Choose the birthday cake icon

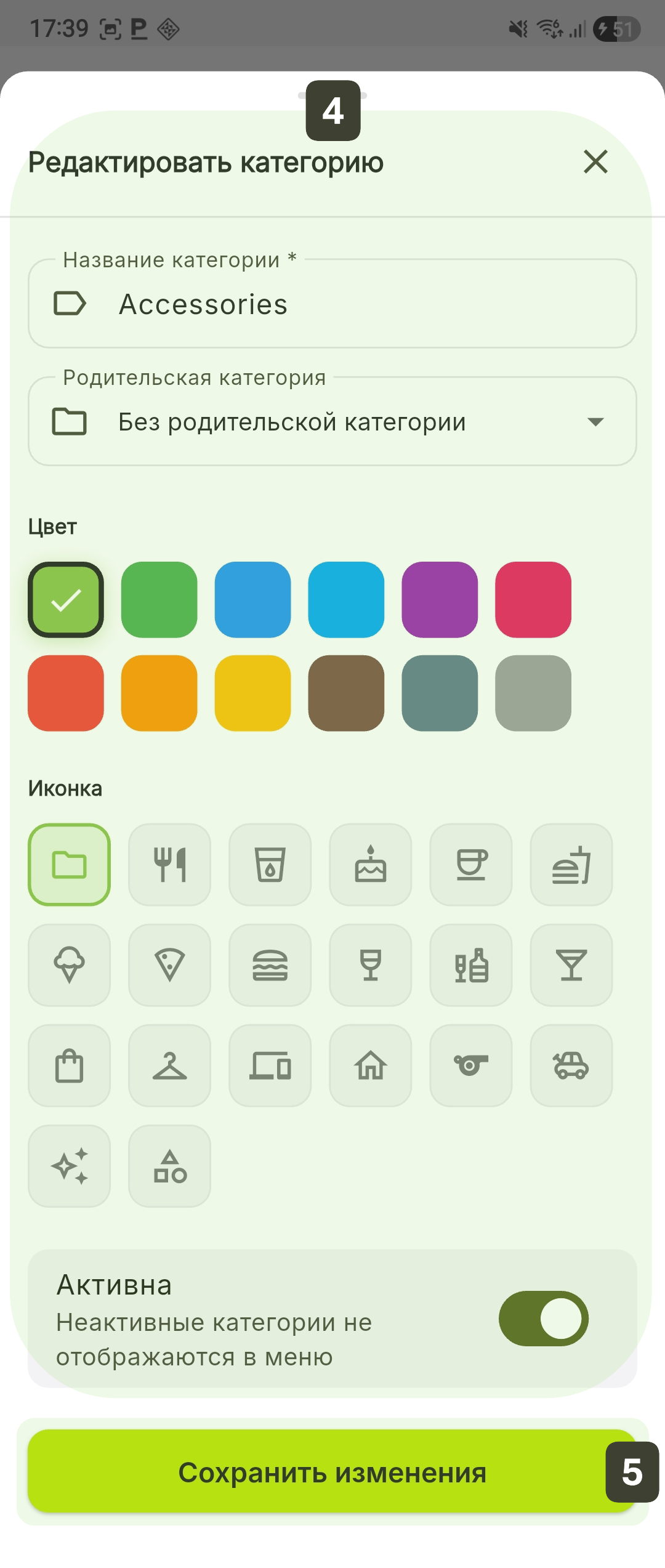(x=371, y=865)
